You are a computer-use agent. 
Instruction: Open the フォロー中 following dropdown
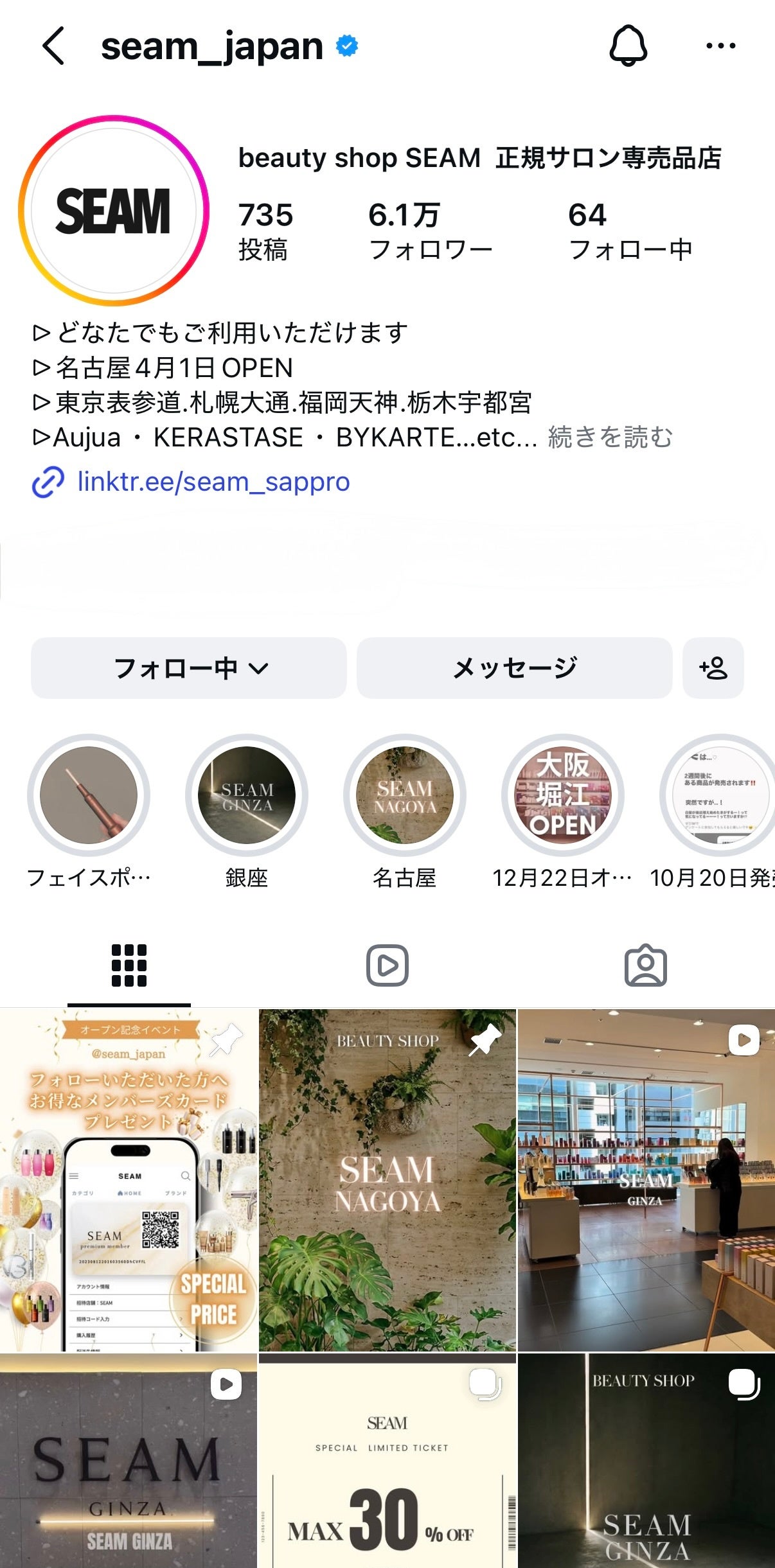click(x=189, y=668)
